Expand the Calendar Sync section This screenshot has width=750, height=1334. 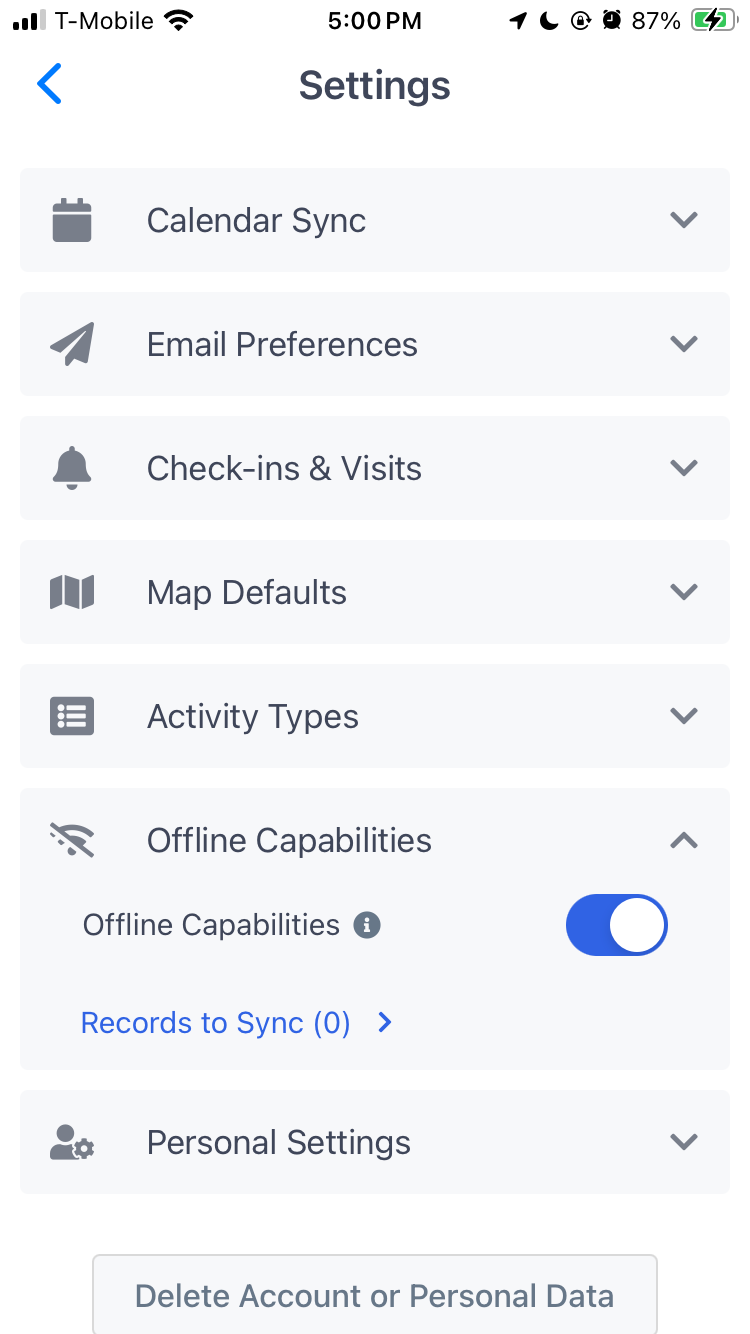pyautogui.click(x=375, y=220)
